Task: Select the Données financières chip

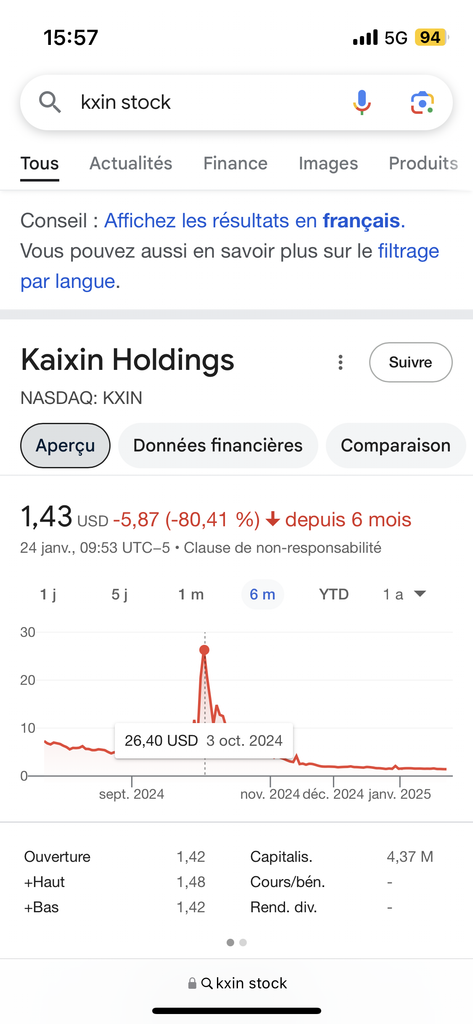Action: (x=218, y=445)
